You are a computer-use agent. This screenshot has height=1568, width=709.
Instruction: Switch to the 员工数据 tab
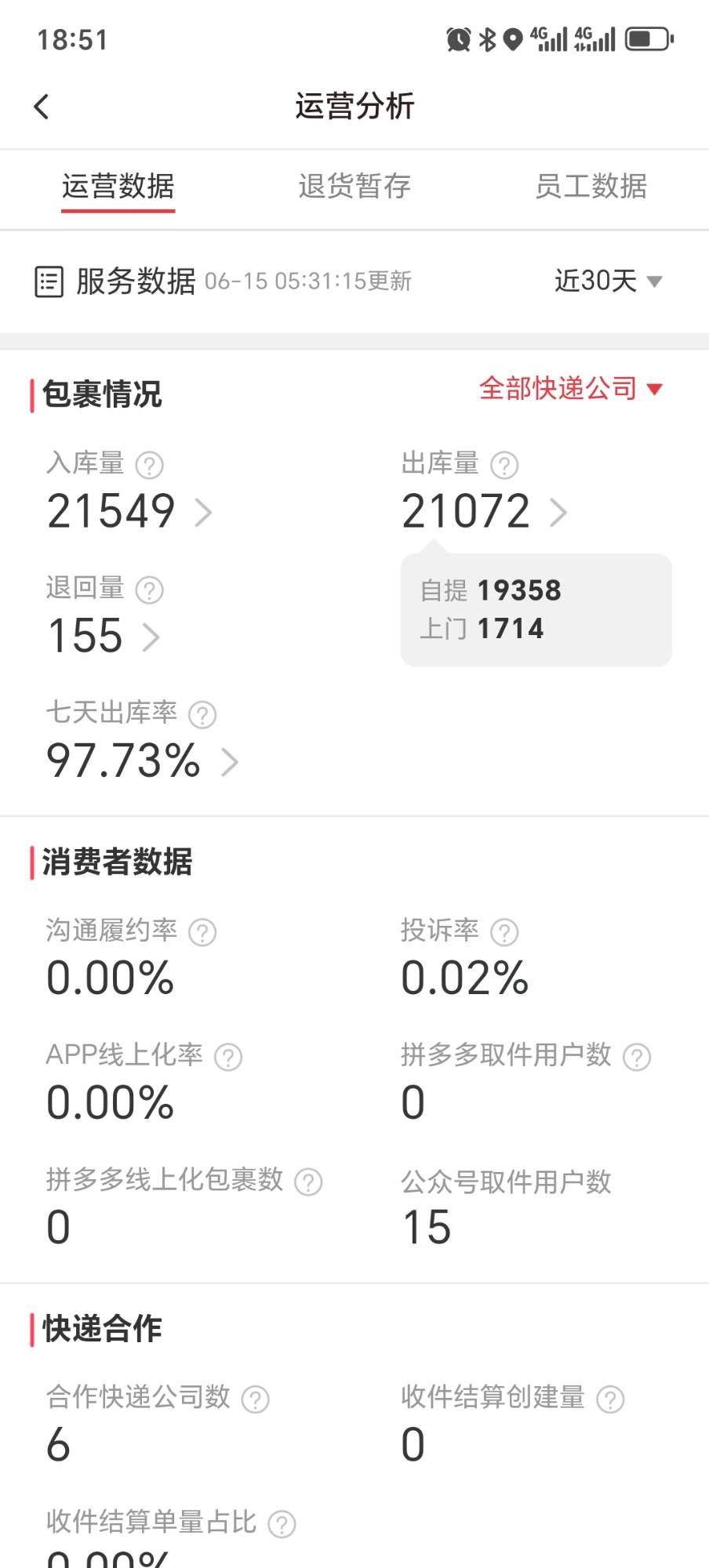(x=591, y=187)
